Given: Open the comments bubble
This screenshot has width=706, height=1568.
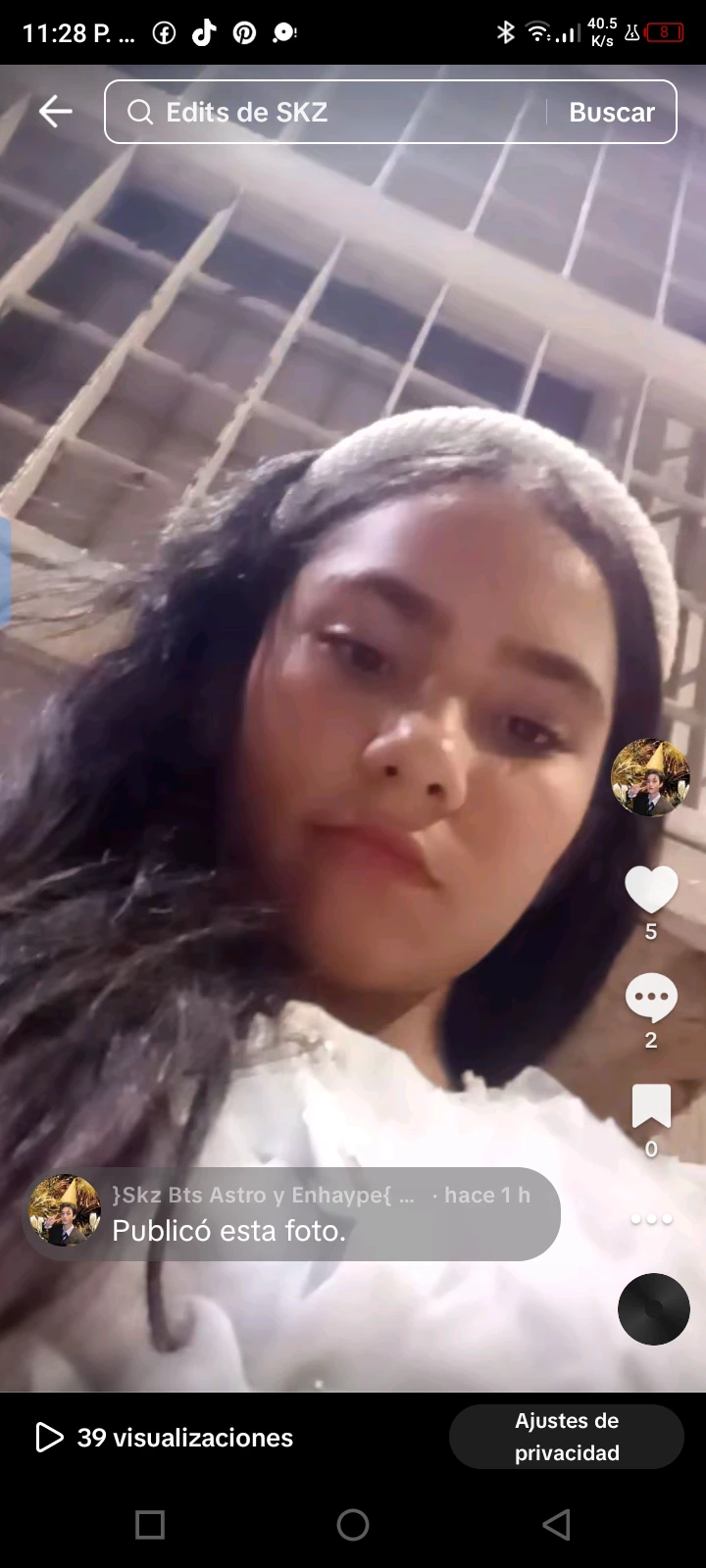Looking at the screenshot, I should tap(651, 999).
